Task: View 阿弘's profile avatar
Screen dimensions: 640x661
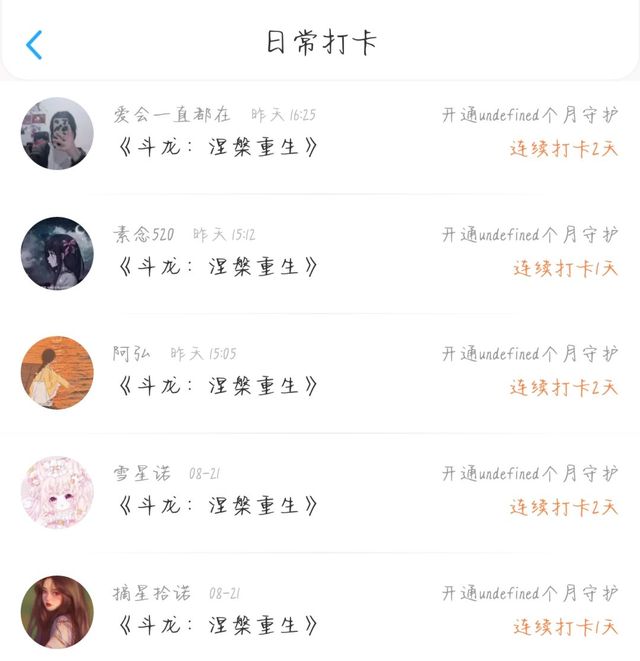Action: pos(57,372)
